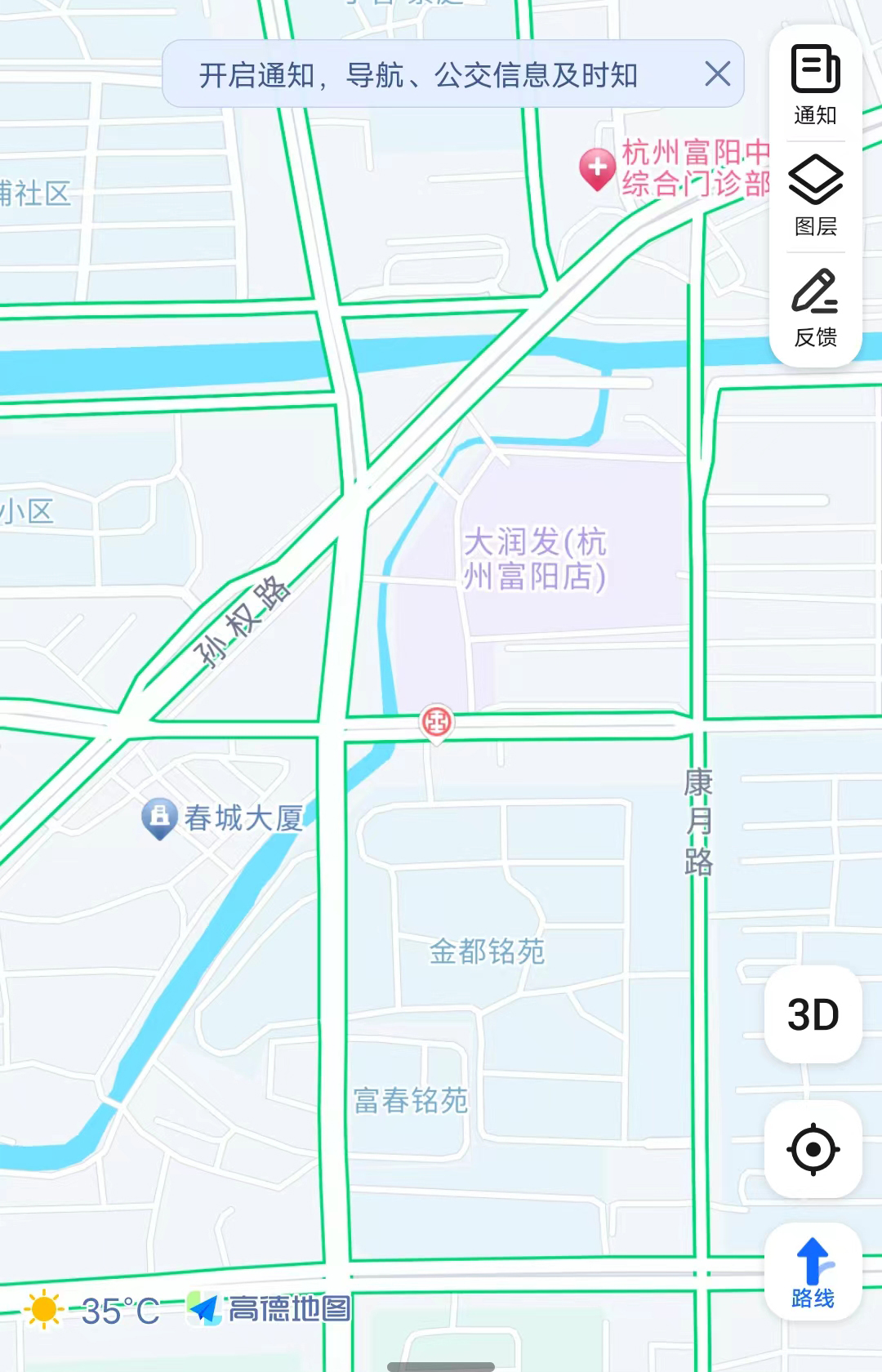Screen dimensions: 882x1372
Task: Tap the 开启通知 notification prompt banner
Action: click(x=421, y=75)
